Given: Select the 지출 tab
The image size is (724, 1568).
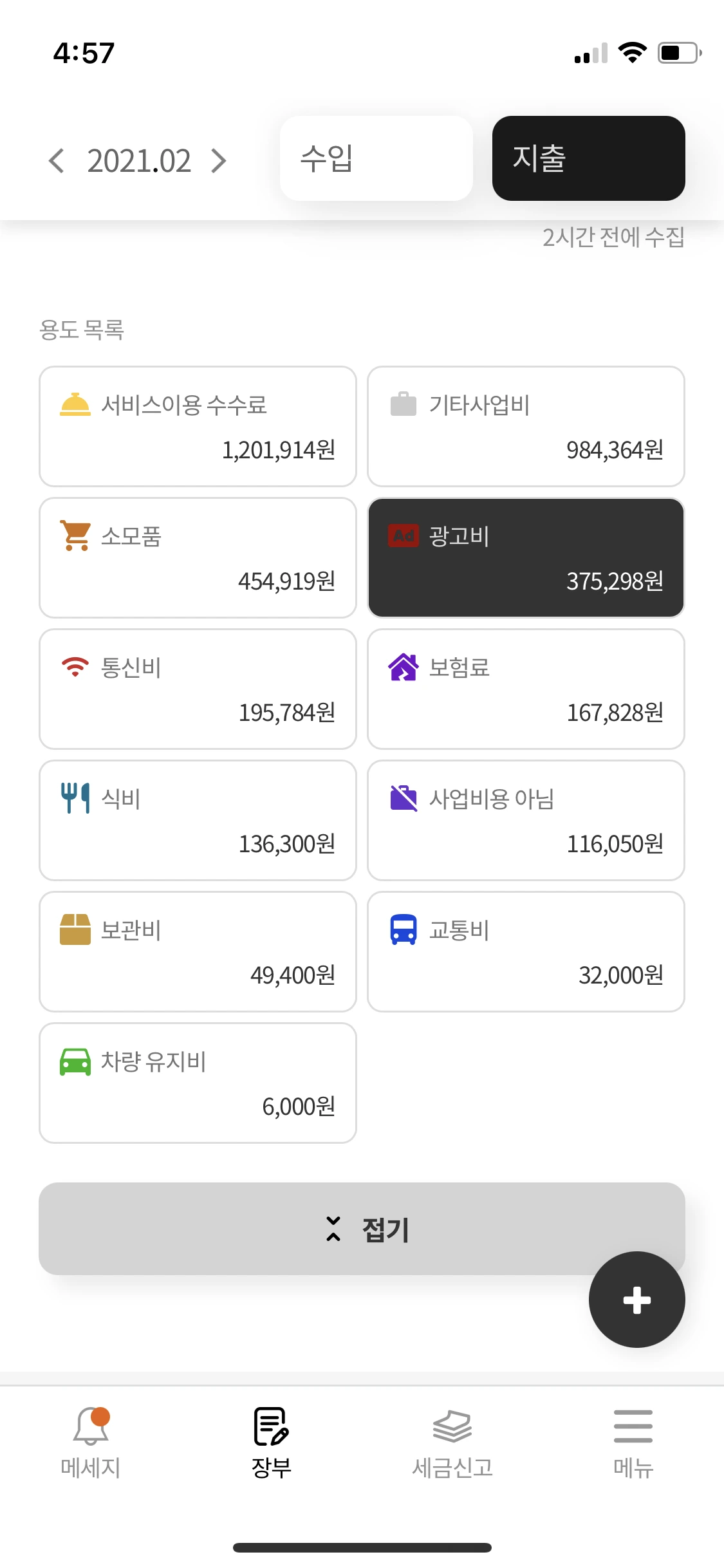Looking at the screenshot, I should click(588, 158).
